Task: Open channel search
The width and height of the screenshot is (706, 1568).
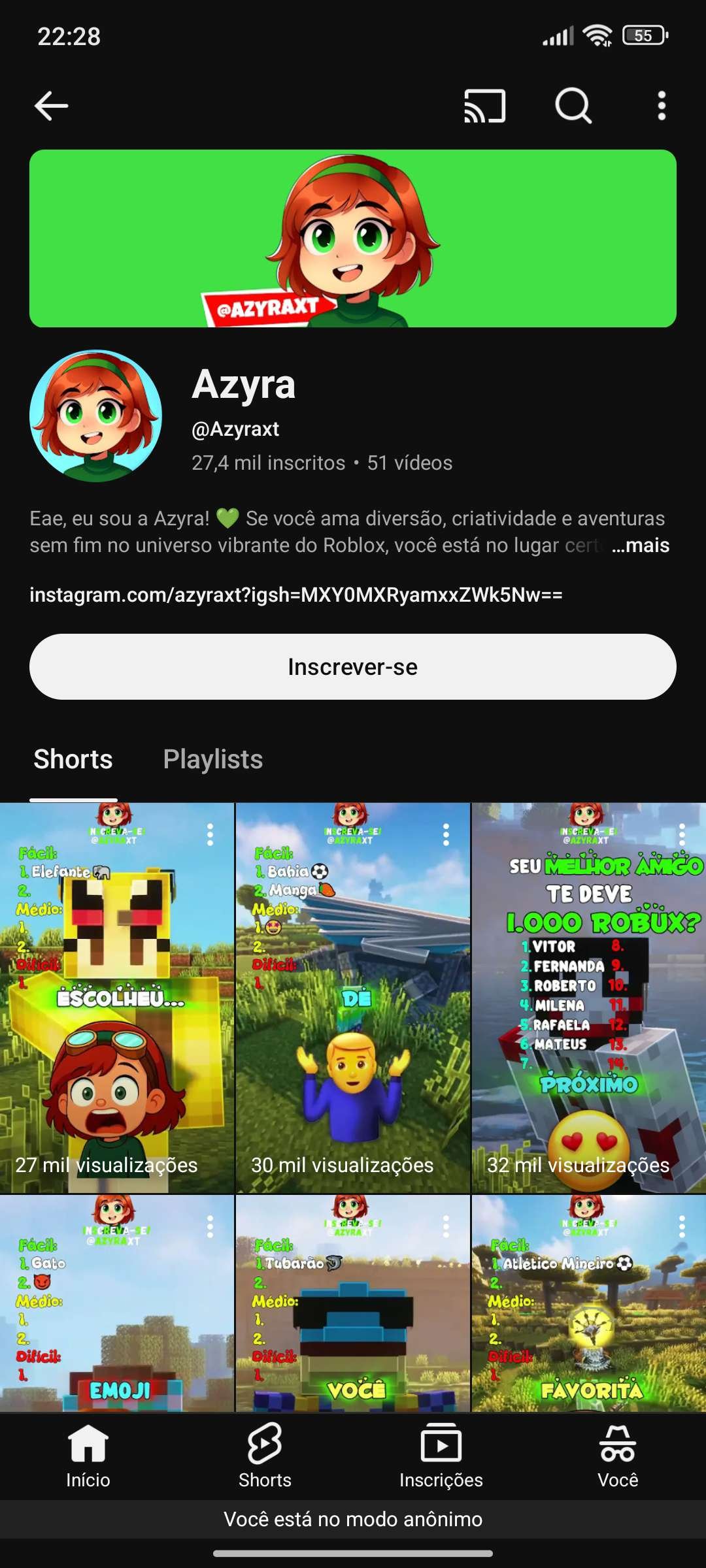Action: [x=573, y=106]
